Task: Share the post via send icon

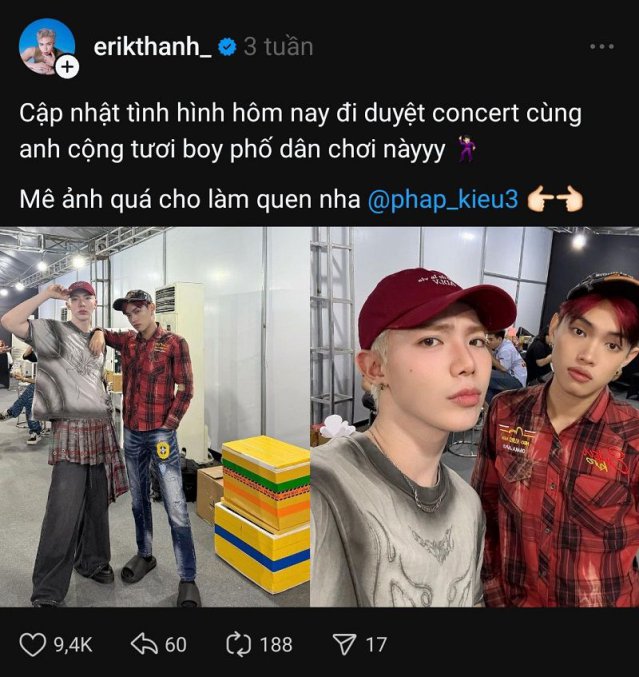Action: click(344, 645)
